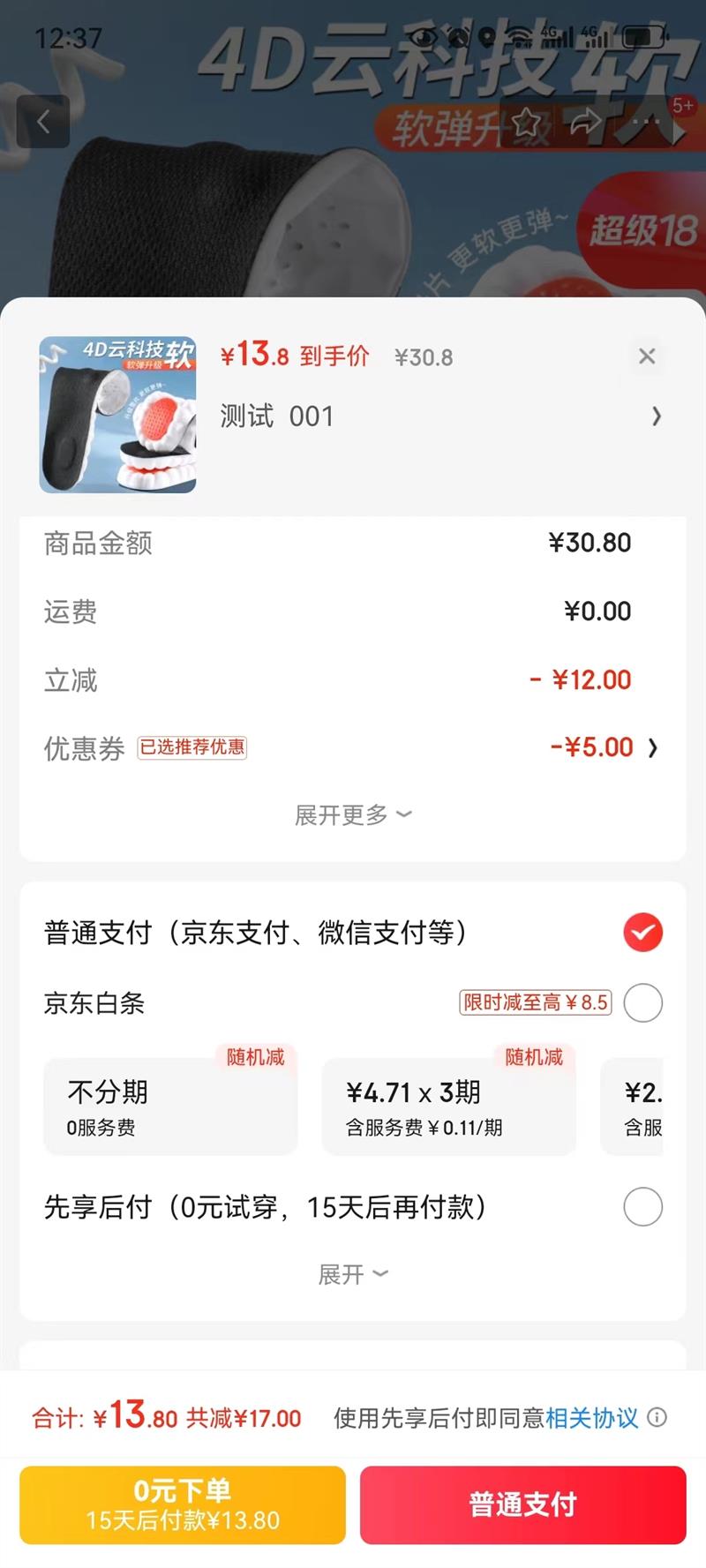Viewport: 706px width, 1568px height.
Task: Choose the 不分期 installment card
Action: coord(170,1107)
